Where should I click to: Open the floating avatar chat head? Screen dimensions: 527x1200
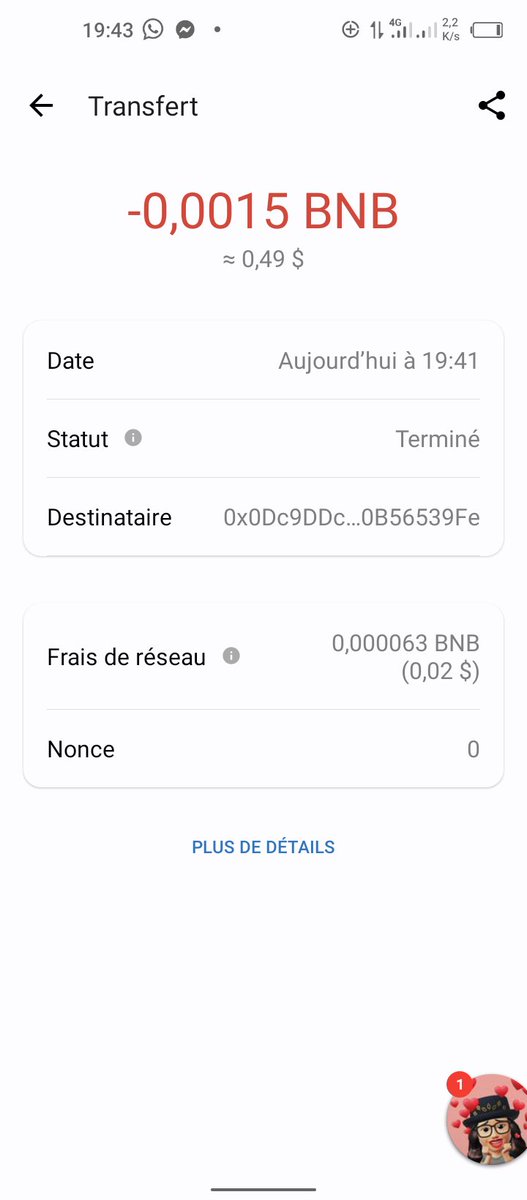pyautogui.click(x=487, y=1119)
